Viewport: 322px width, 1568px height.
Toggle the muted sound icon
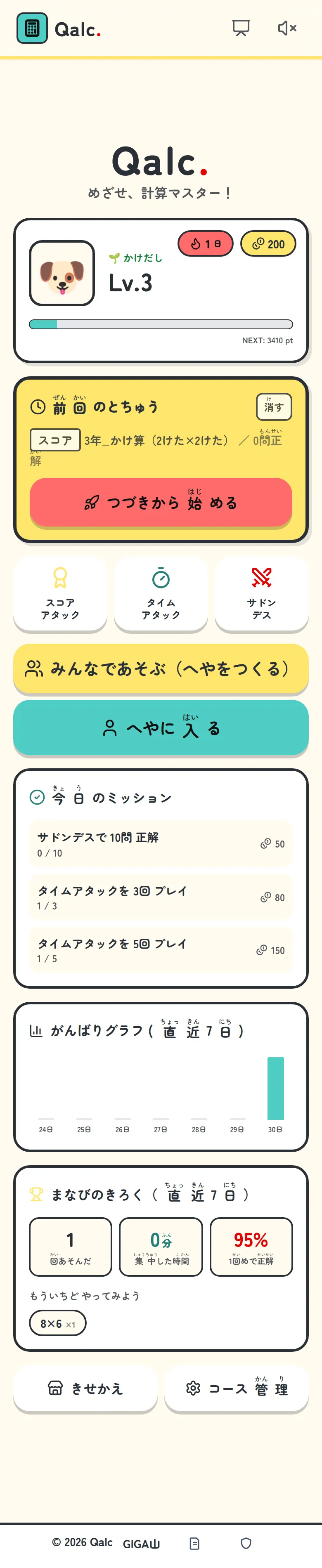[x=286, y=28]
